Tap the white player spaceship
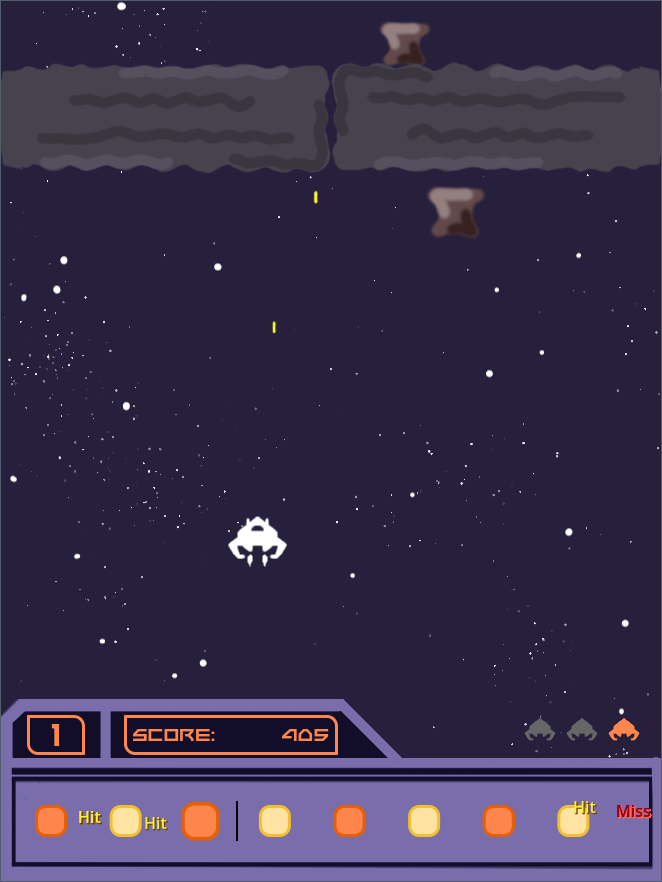 [x=257, y=541]
